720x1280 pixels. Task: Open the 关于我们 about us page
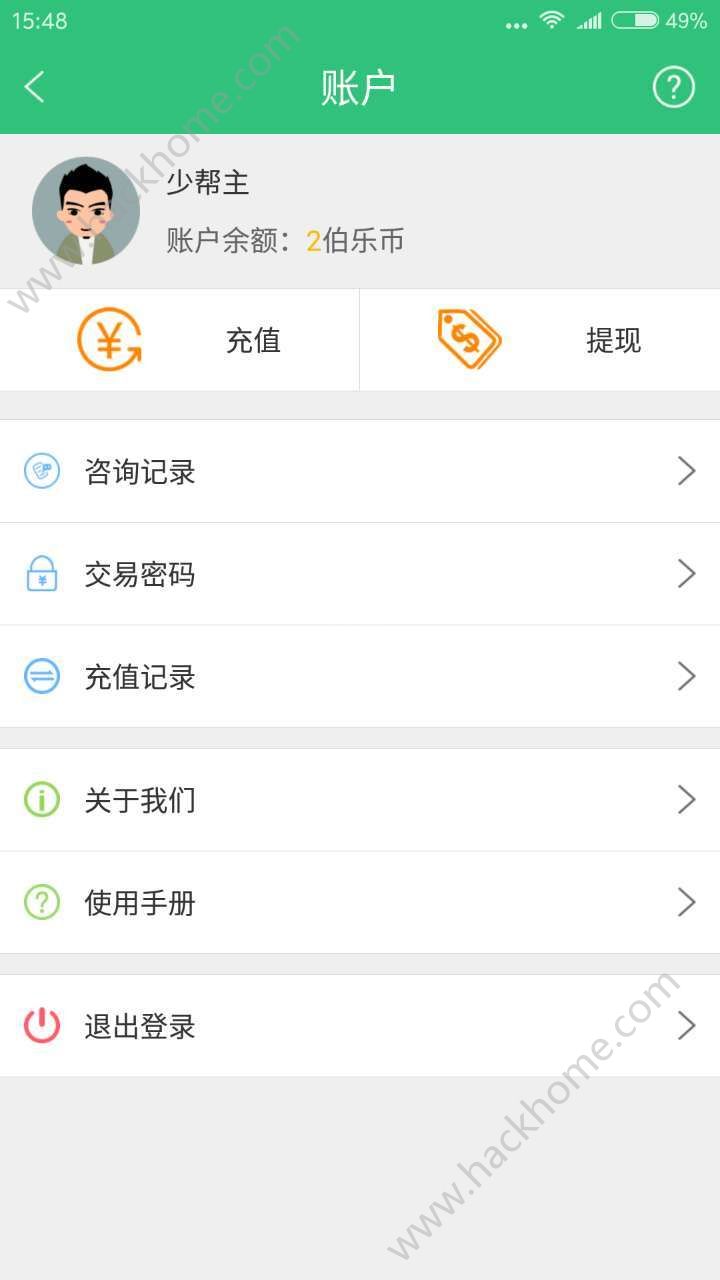point(140,799)
